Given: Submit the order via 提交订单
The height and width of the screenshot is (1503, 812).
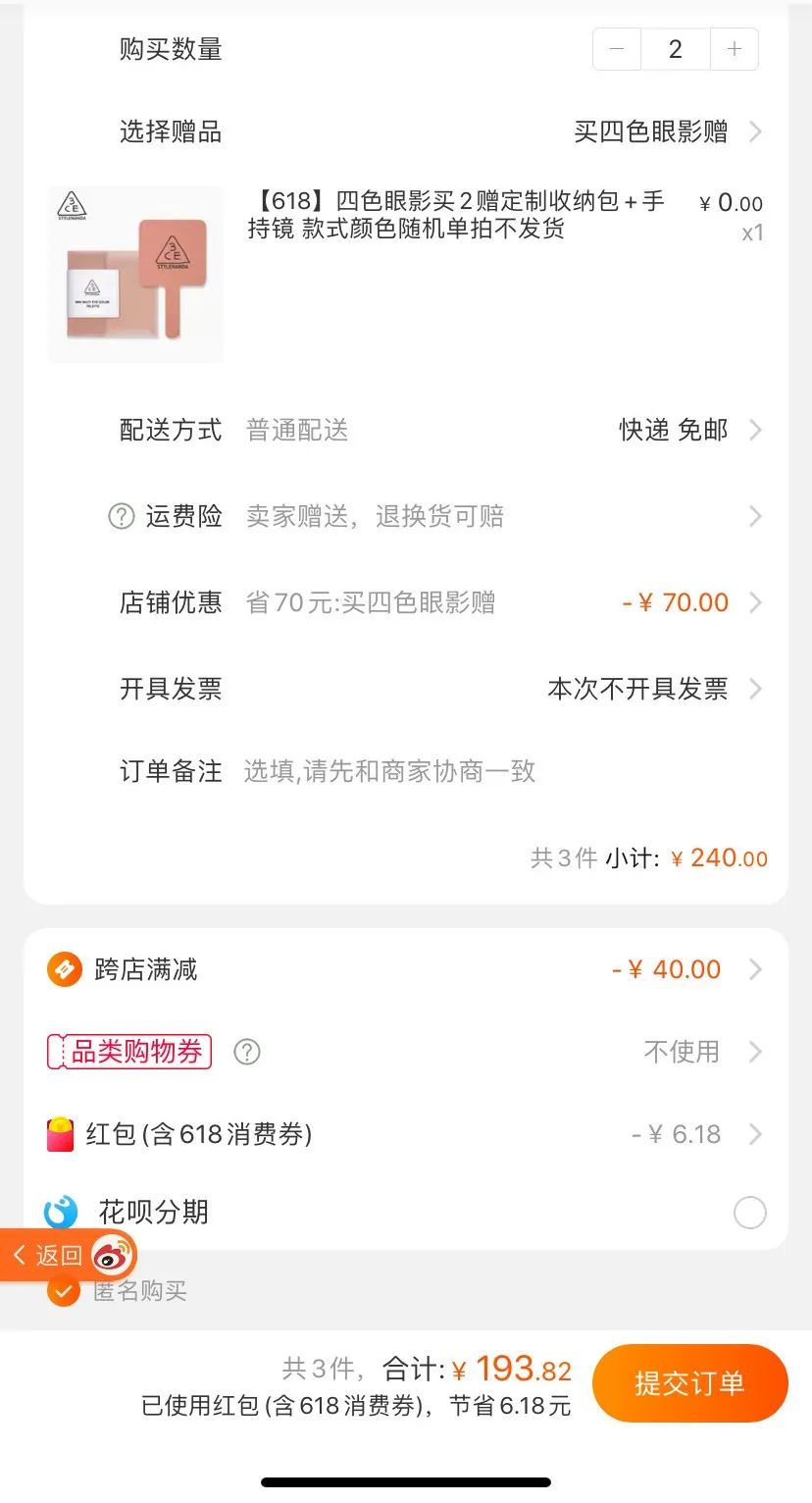Looking at the screenshot, I should [x=689, y=1383].
